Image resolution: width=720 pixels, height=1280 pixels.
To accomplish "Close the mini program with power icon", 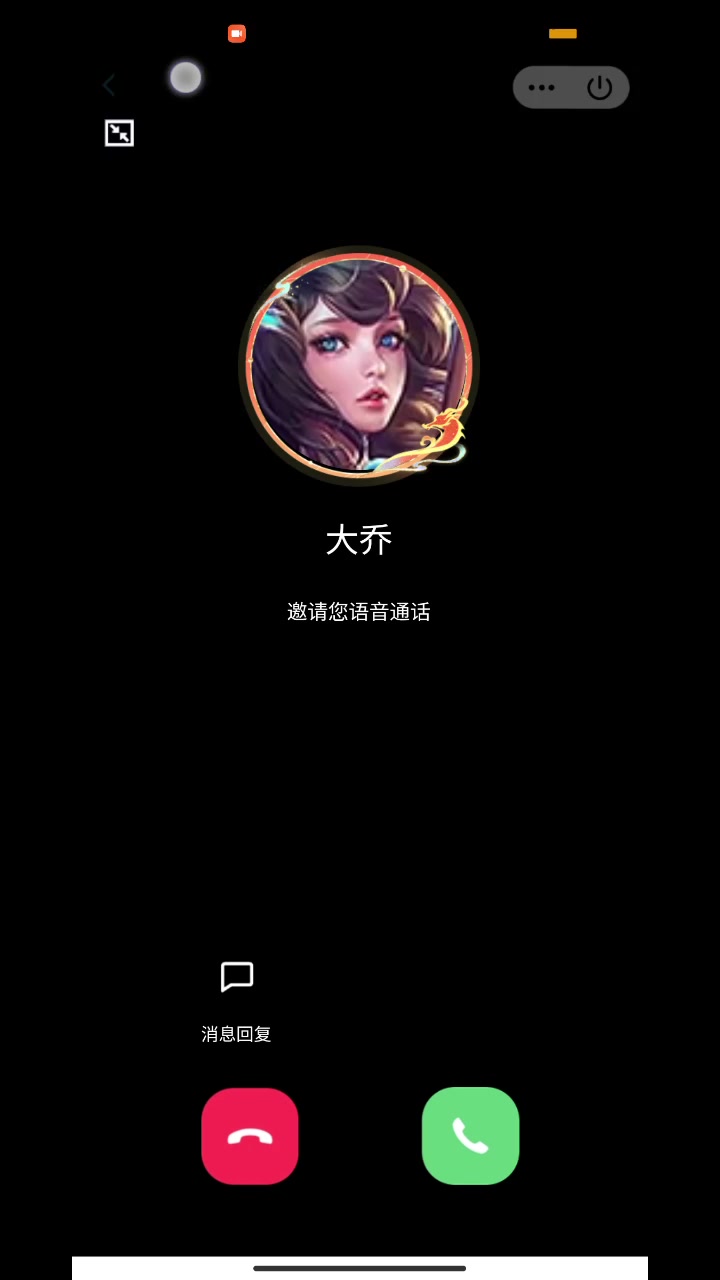I will tap(599, 88).
